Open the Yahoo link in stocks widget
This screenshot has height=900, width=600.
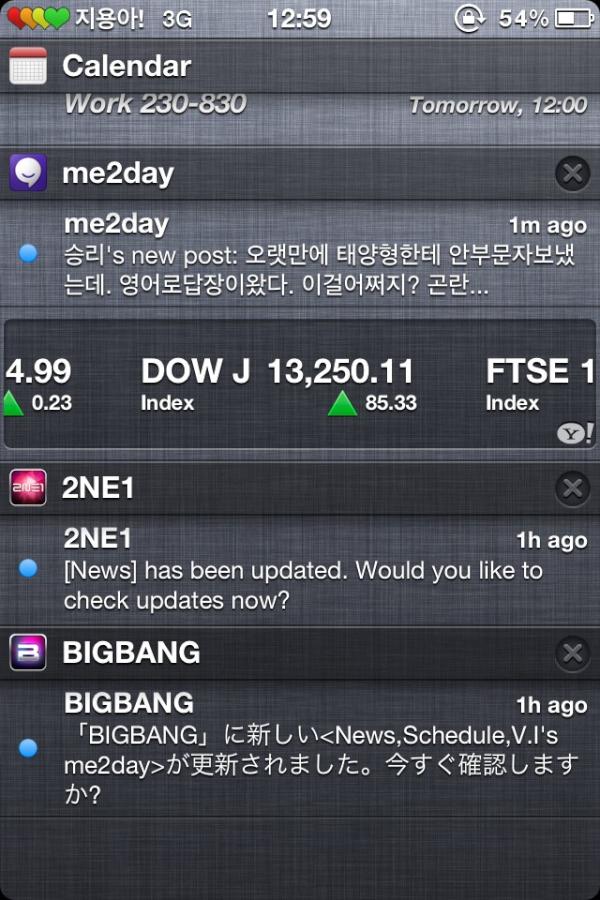click(576, 433)
